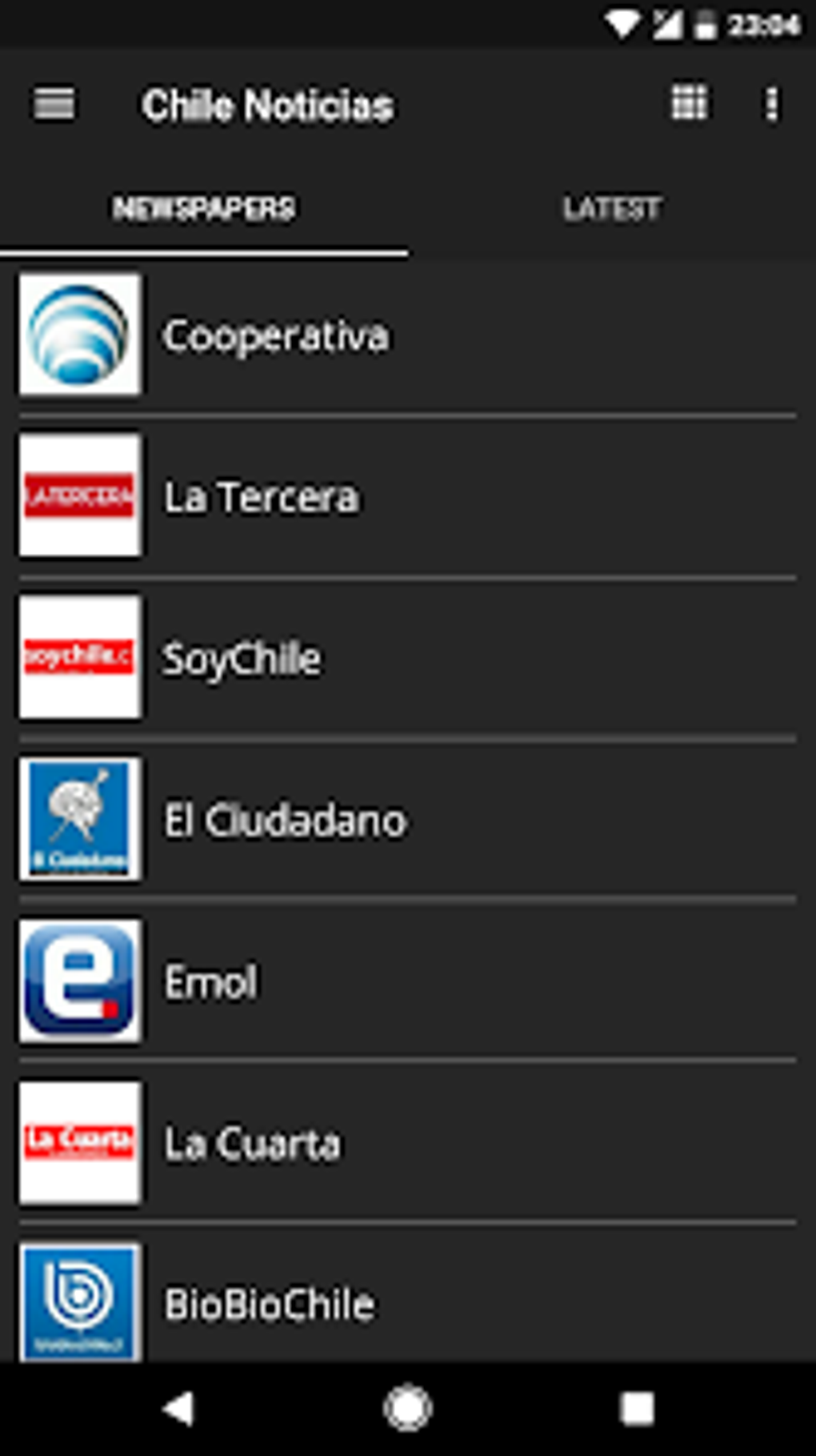Open SoyChile news

tap(408, 658)
